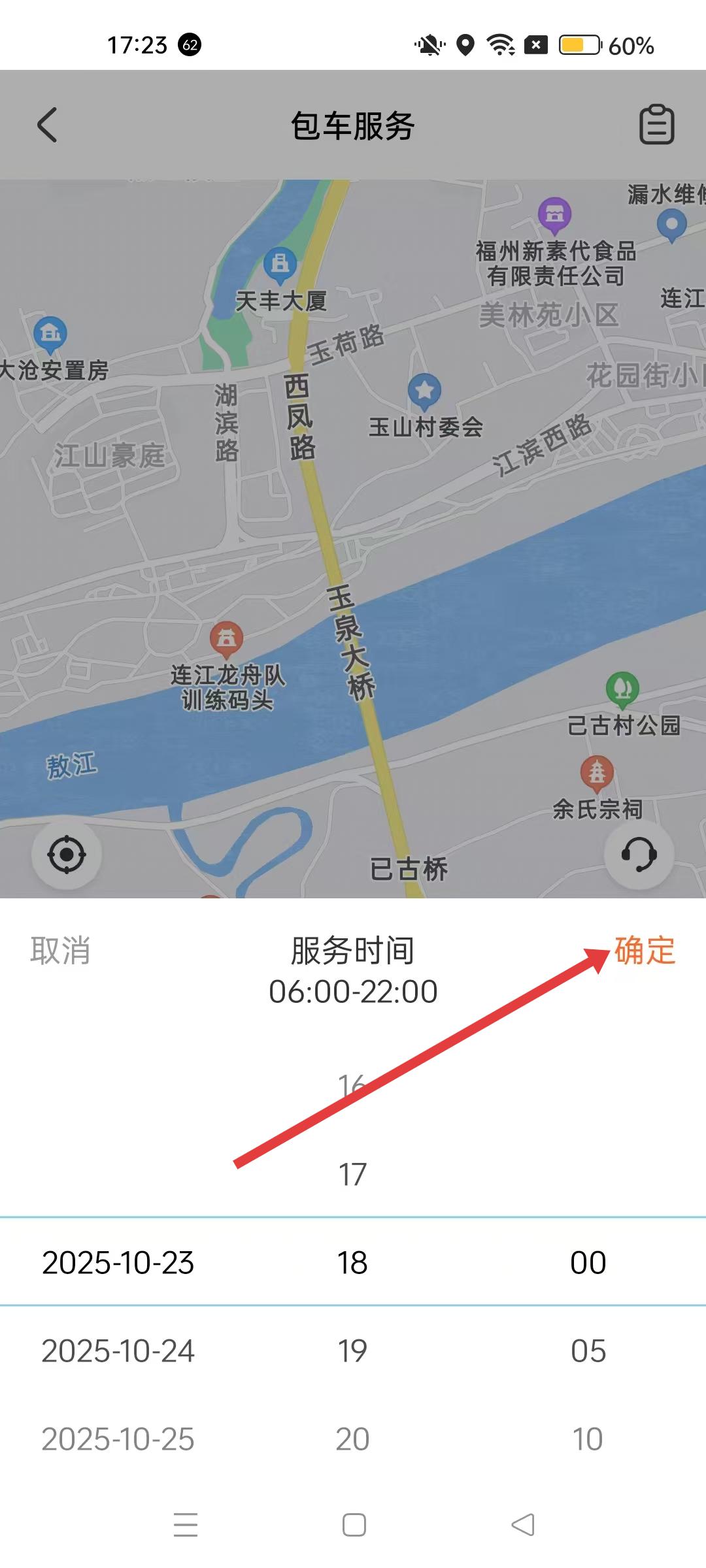Select the date 2025-10-25

(118, 1439)
